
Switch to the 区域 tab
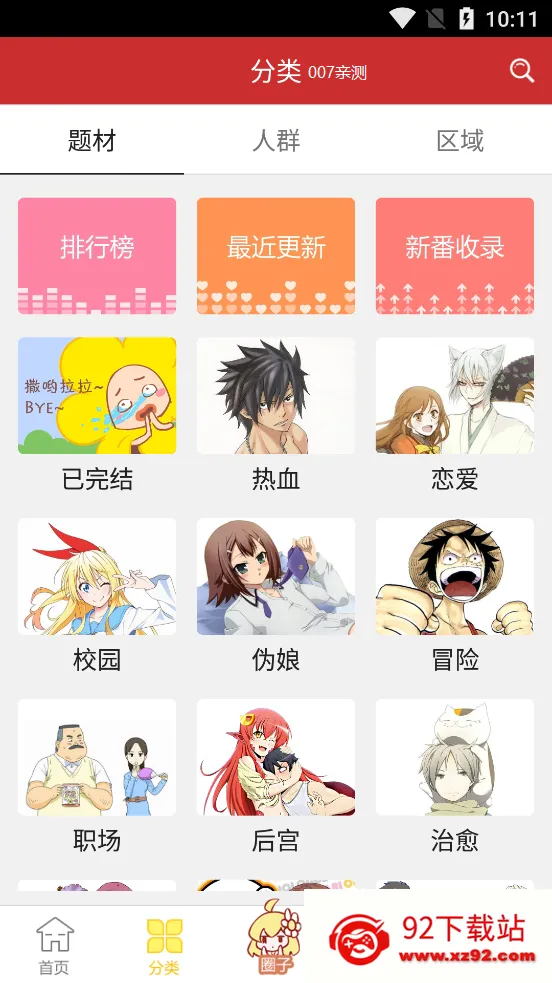460,140
